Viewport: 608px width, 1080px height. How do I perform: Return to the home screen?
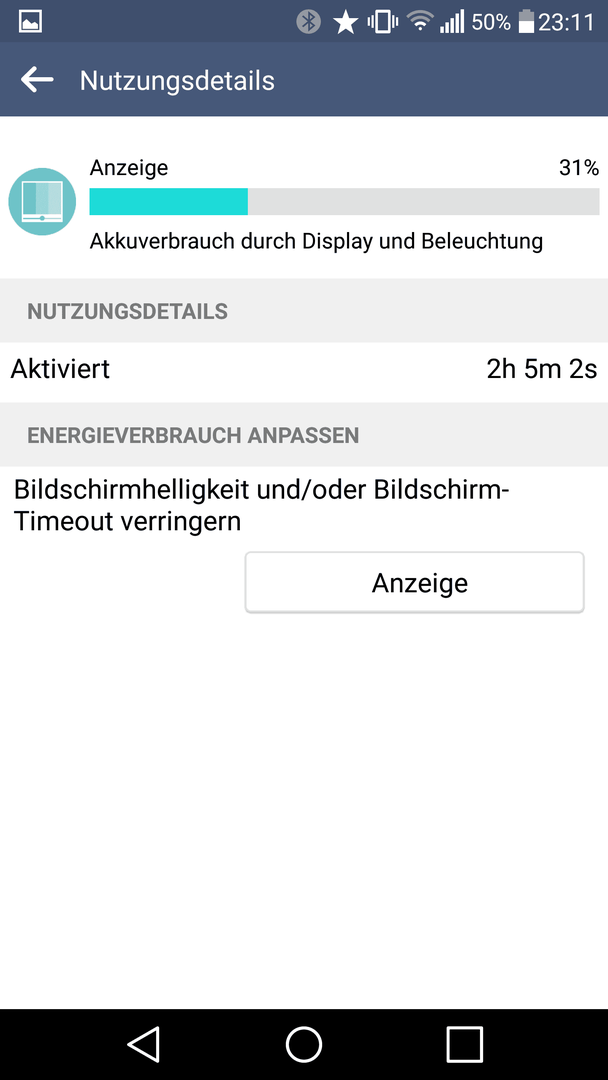pyautogui.click(x=304, y=1044)
